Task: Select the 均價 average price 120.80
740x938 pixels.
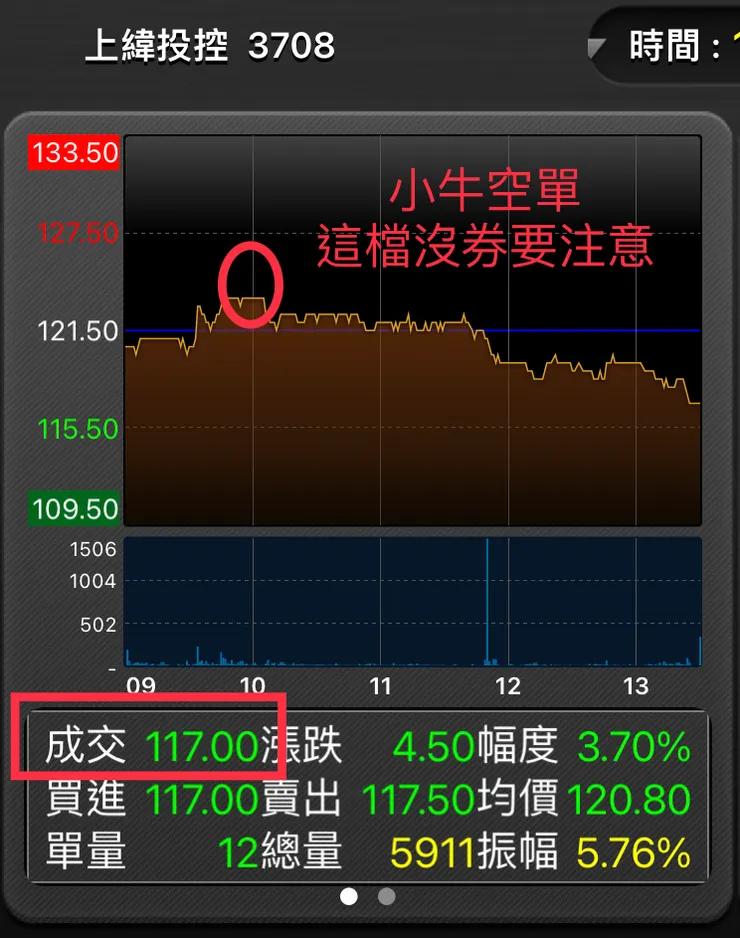Action: pyautogui.click(x=630, y=800)
